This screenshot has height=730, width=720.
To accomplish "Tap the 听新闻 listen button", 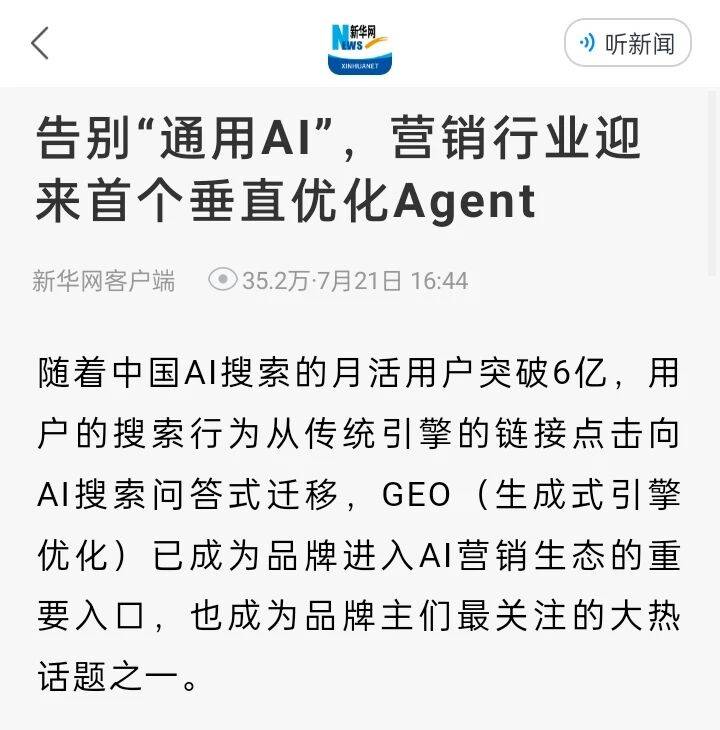I will point(627,43).
